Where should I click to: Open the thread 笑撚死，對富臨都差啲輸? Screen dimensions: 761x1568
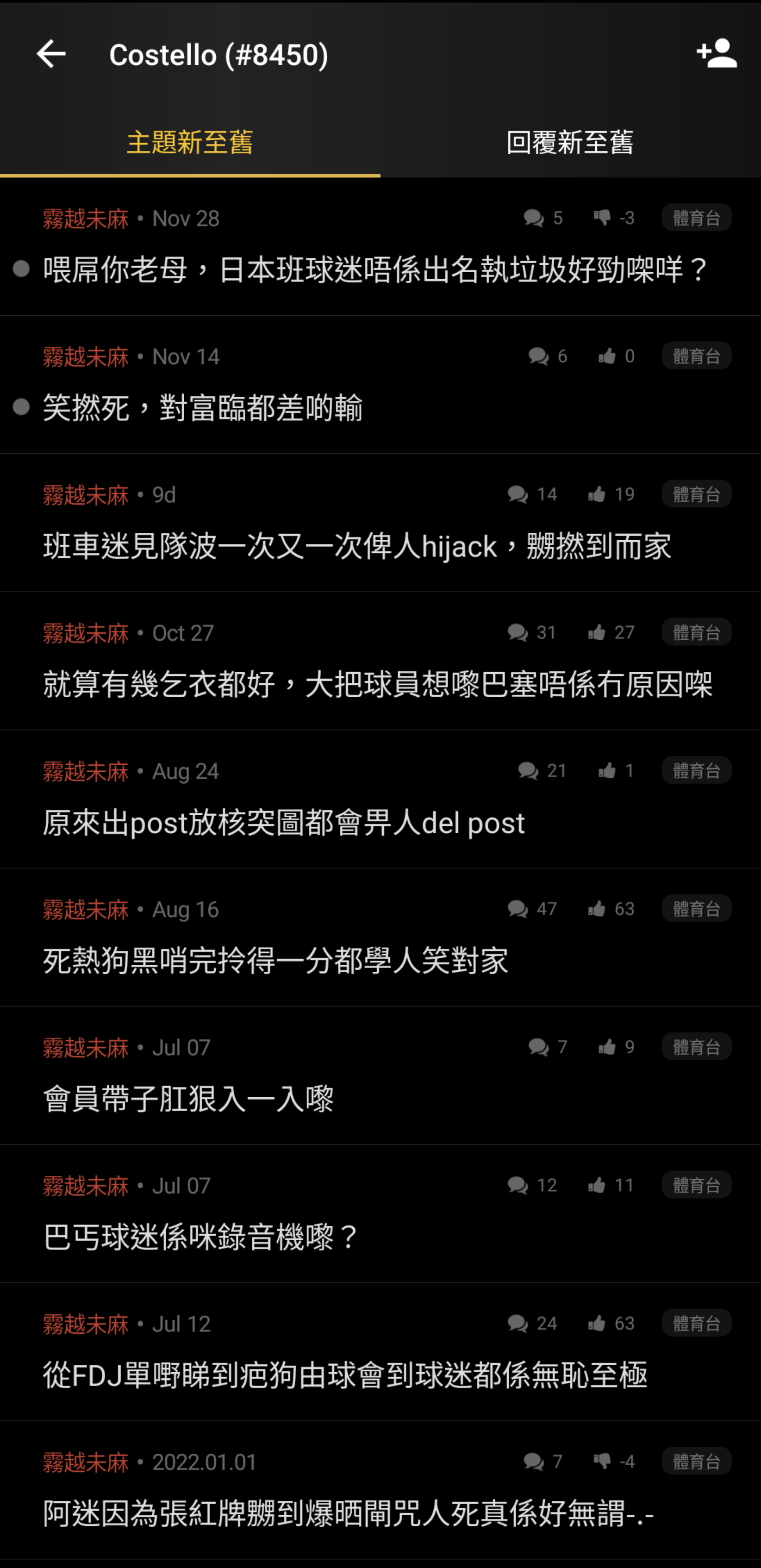click(x=380, y=385)
